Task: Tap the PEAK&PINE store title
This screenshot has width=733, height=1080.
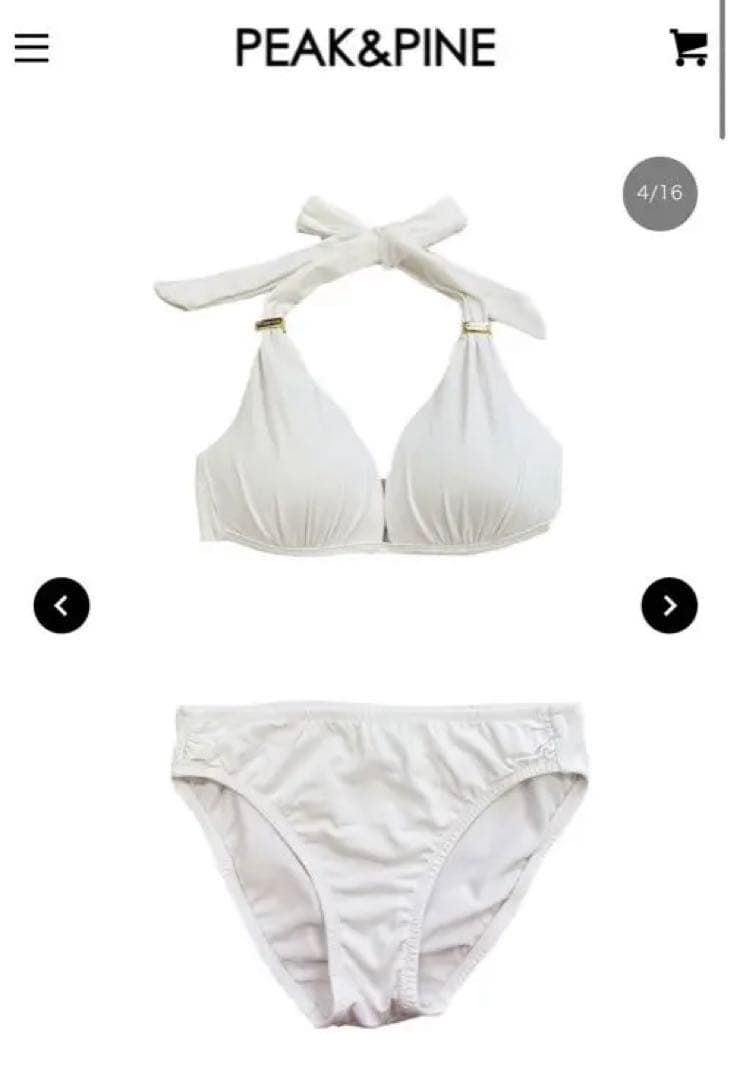Action: (x=365, y=48)
